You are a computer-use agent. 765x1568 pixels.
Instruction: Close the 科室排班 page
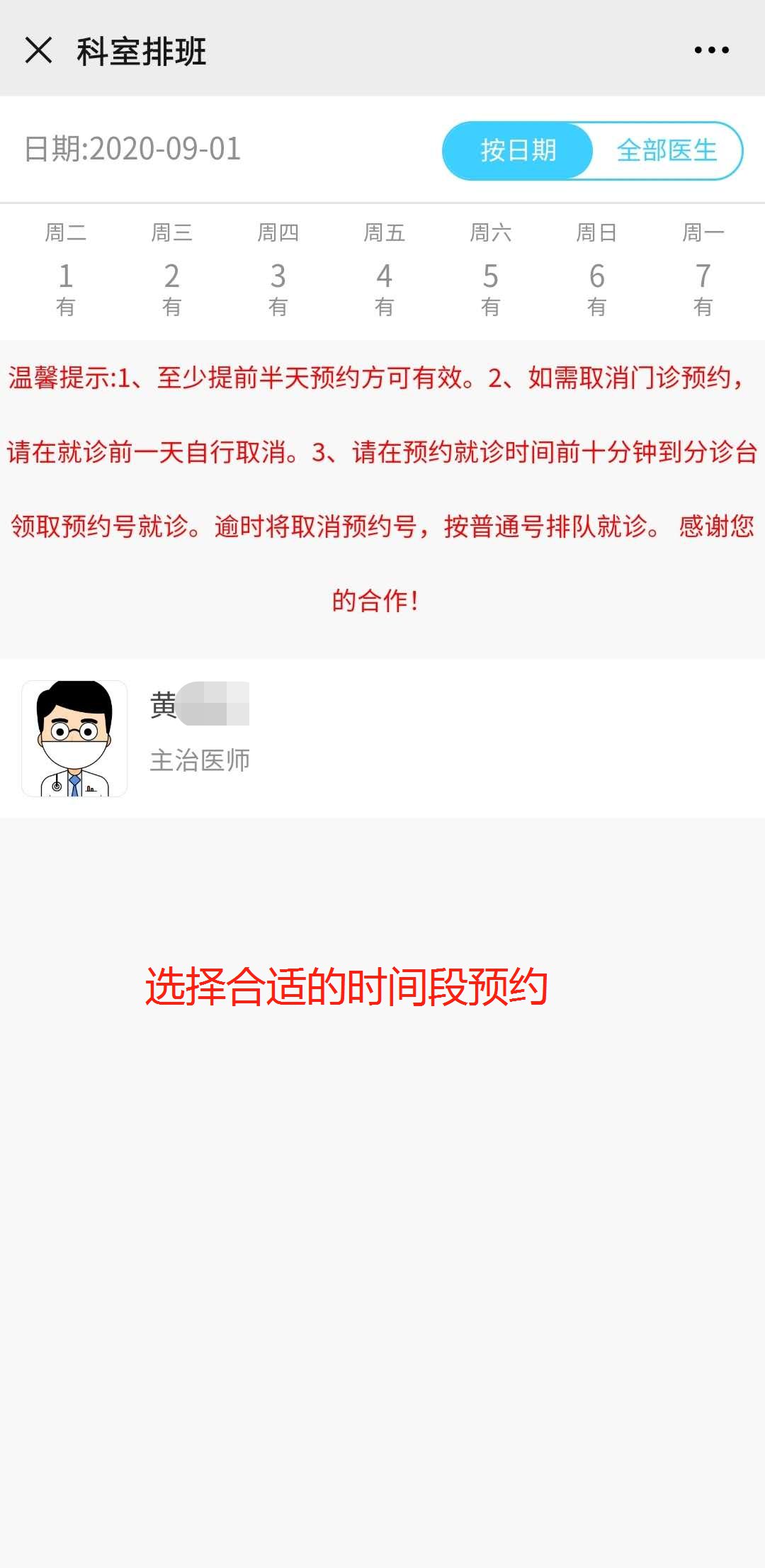[x=38, y=50]
